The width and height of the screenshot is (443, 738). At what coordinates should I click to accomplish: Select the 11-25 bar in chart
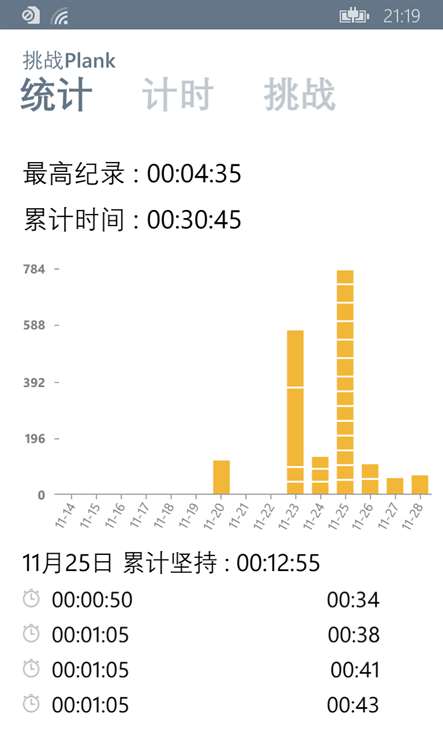click(x=345, y=382)
